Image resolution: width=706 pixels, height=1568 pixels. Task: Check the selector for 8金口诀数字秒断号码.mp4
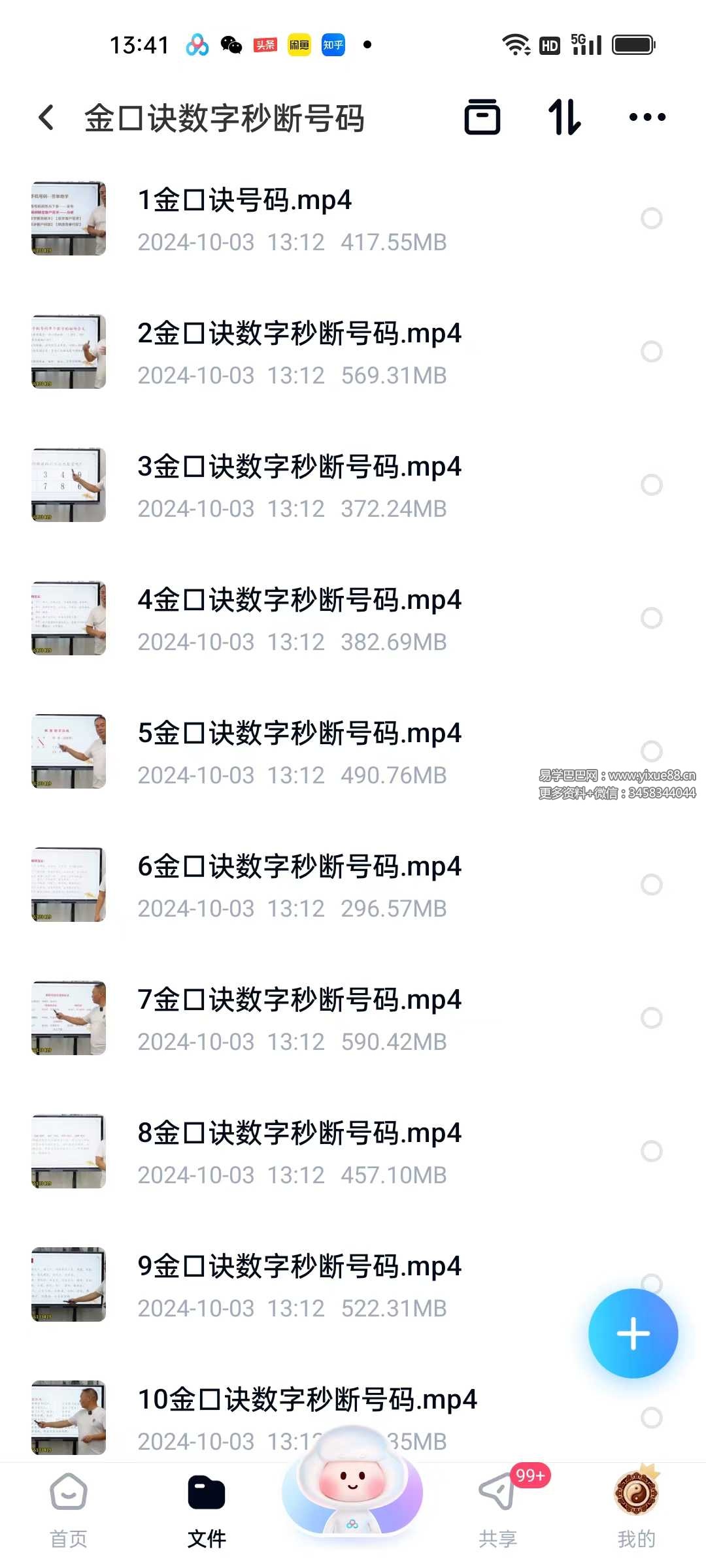(651, 1151)
